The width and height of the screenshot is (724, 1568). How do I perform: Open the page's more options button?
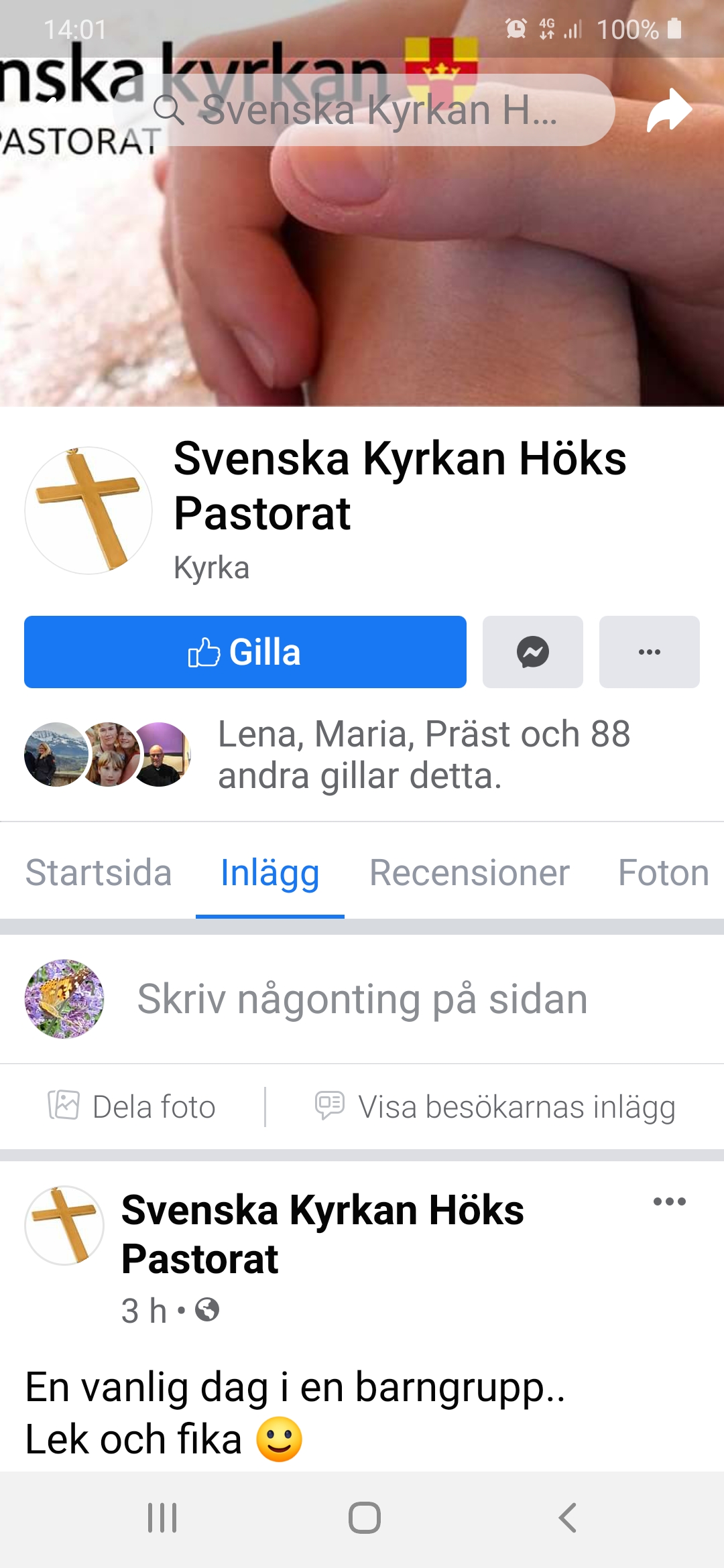point(649,652)
